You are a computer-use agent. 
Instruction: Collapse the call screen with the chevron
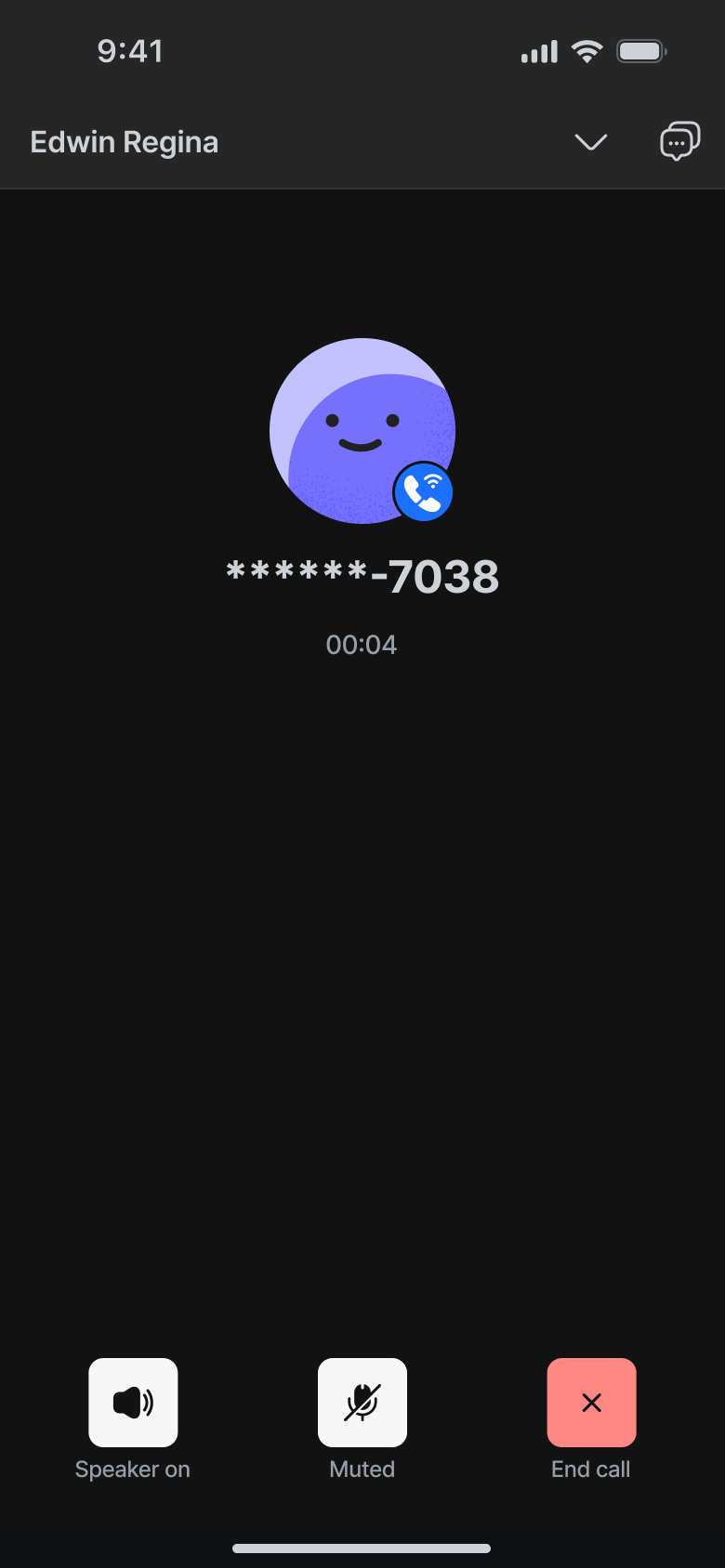click(x=590, y=142)
